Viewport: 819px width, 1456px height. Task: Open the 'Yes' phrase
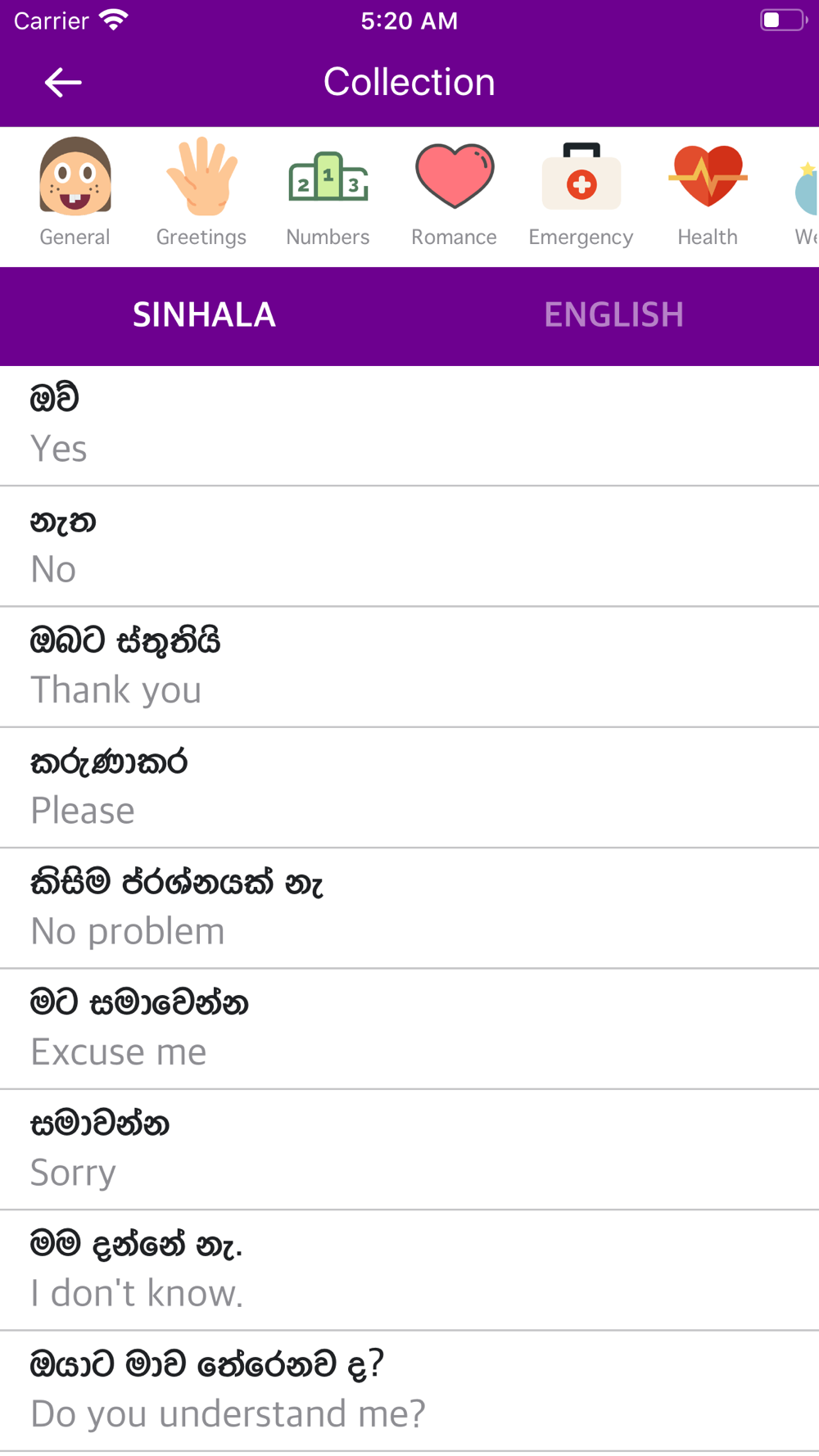[x=409, y=426]
